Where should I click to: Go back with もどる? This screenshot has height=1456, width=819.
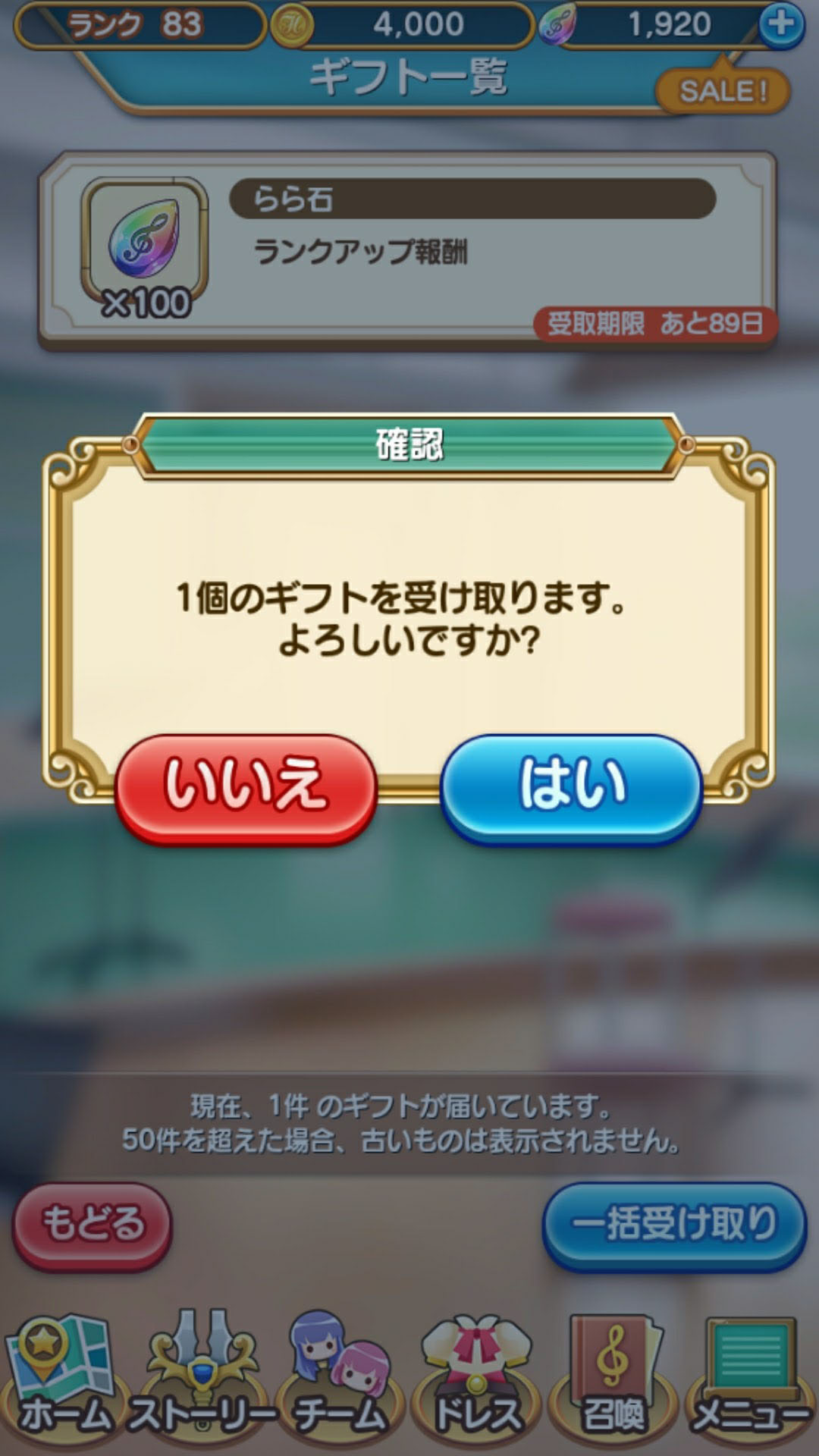tap(92, 1223)
